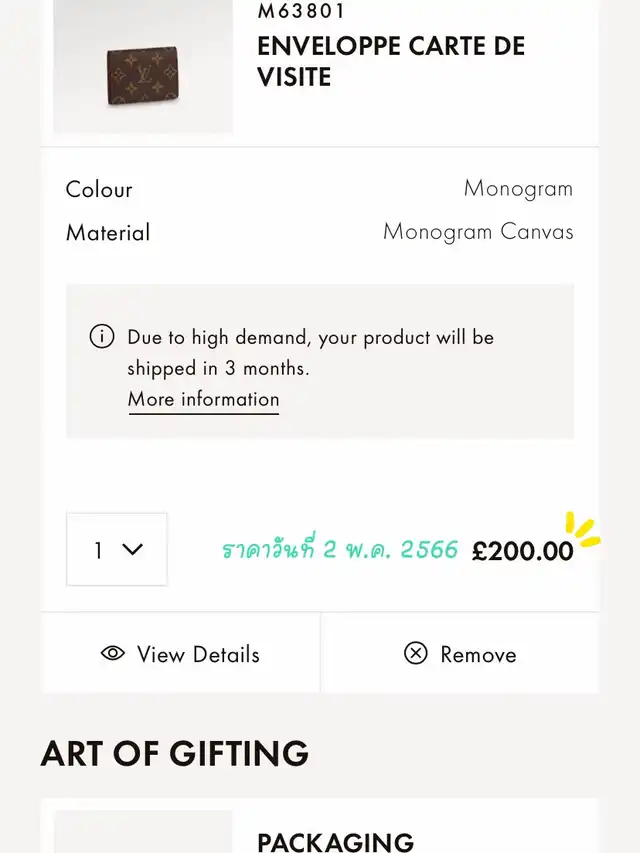Remove the item from the cart
Screen dimensions: 640x853
[x=460, y=654]
